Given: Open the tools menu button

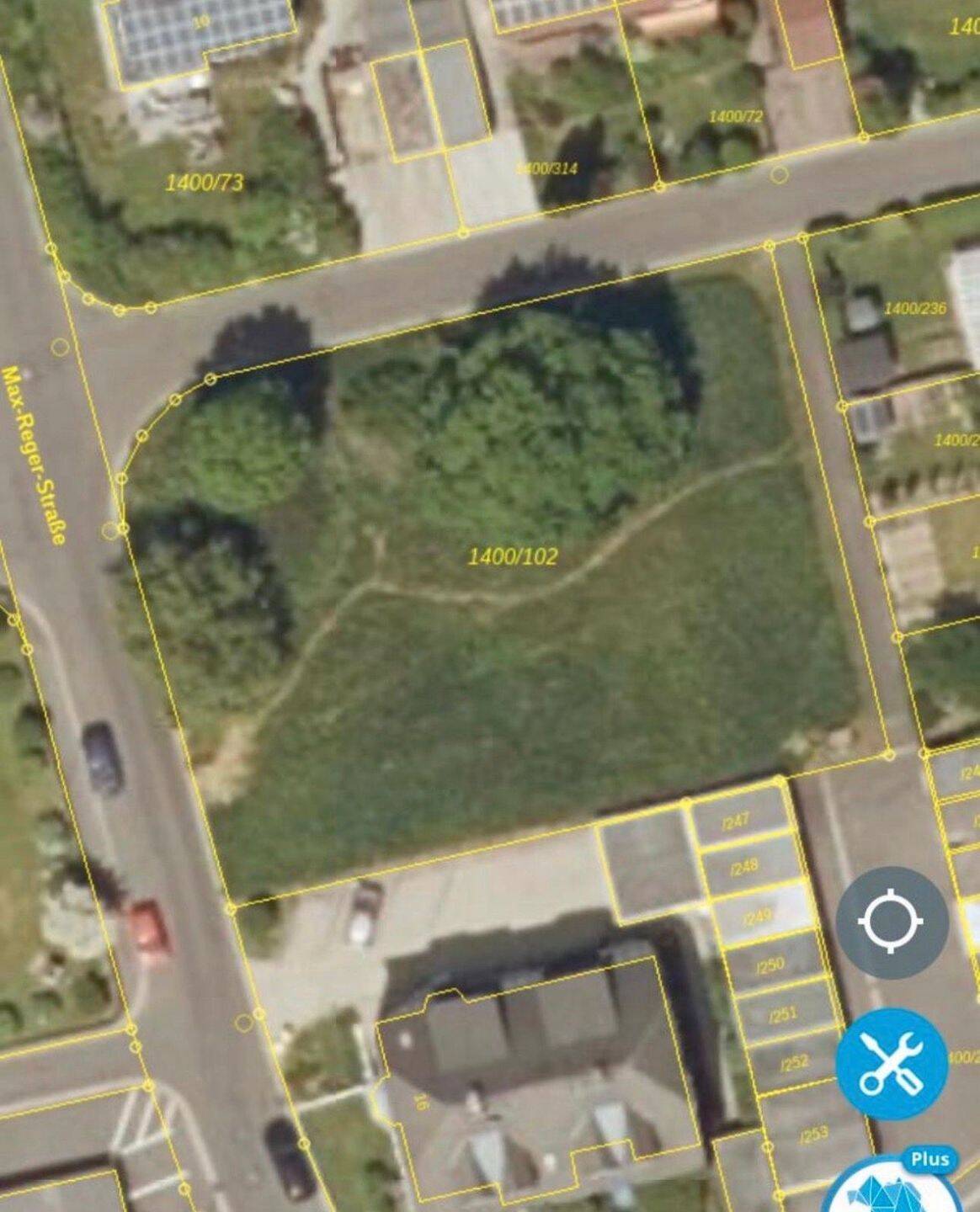Looking at the screenshot, I should [x=892, y=1064].
